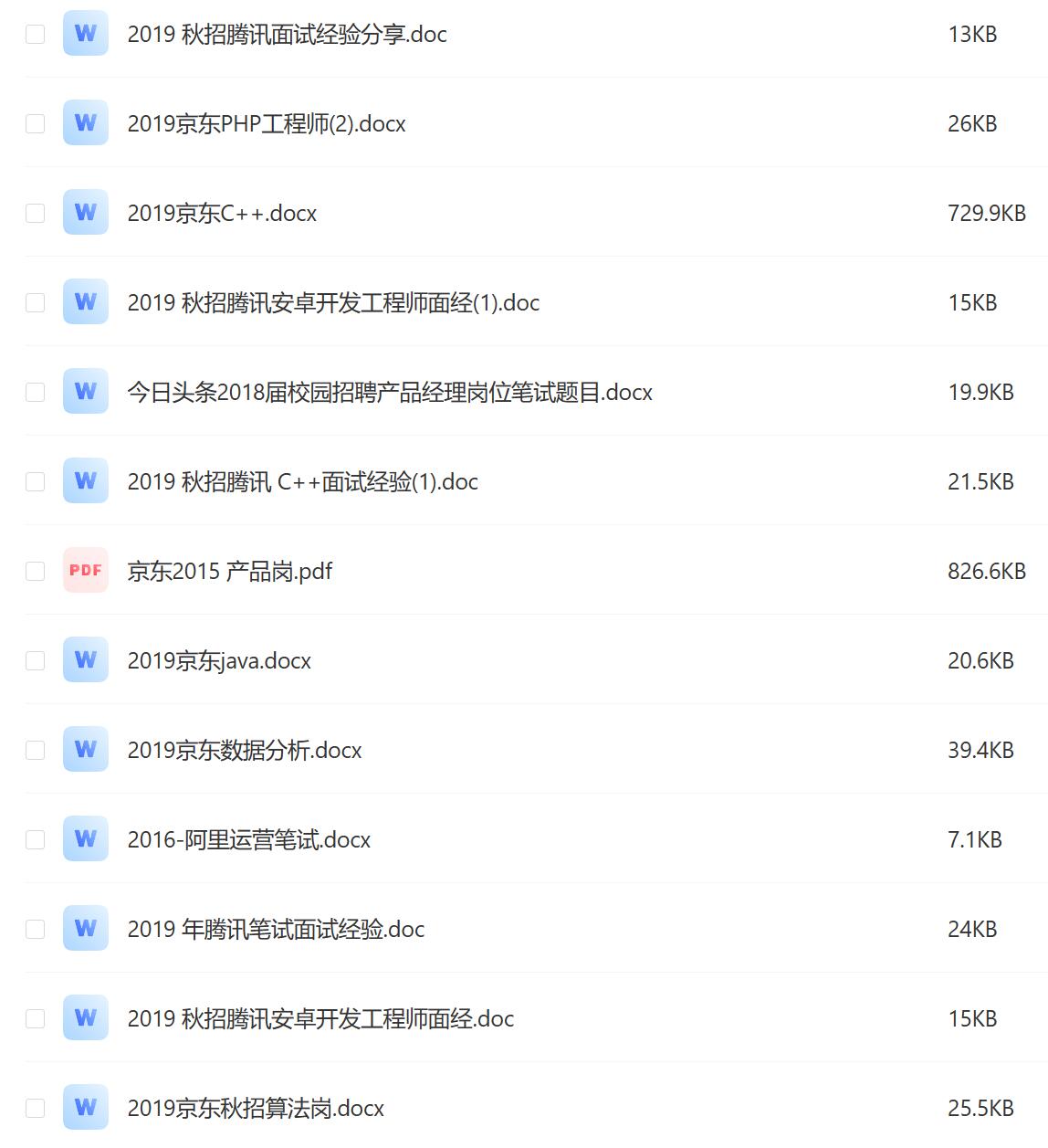This screenshot has width=1048, height=1148.
Task: Open 2019 秋招腾讯安卓开发工程师面经(1).doc
Action: (x=332, y=301)
